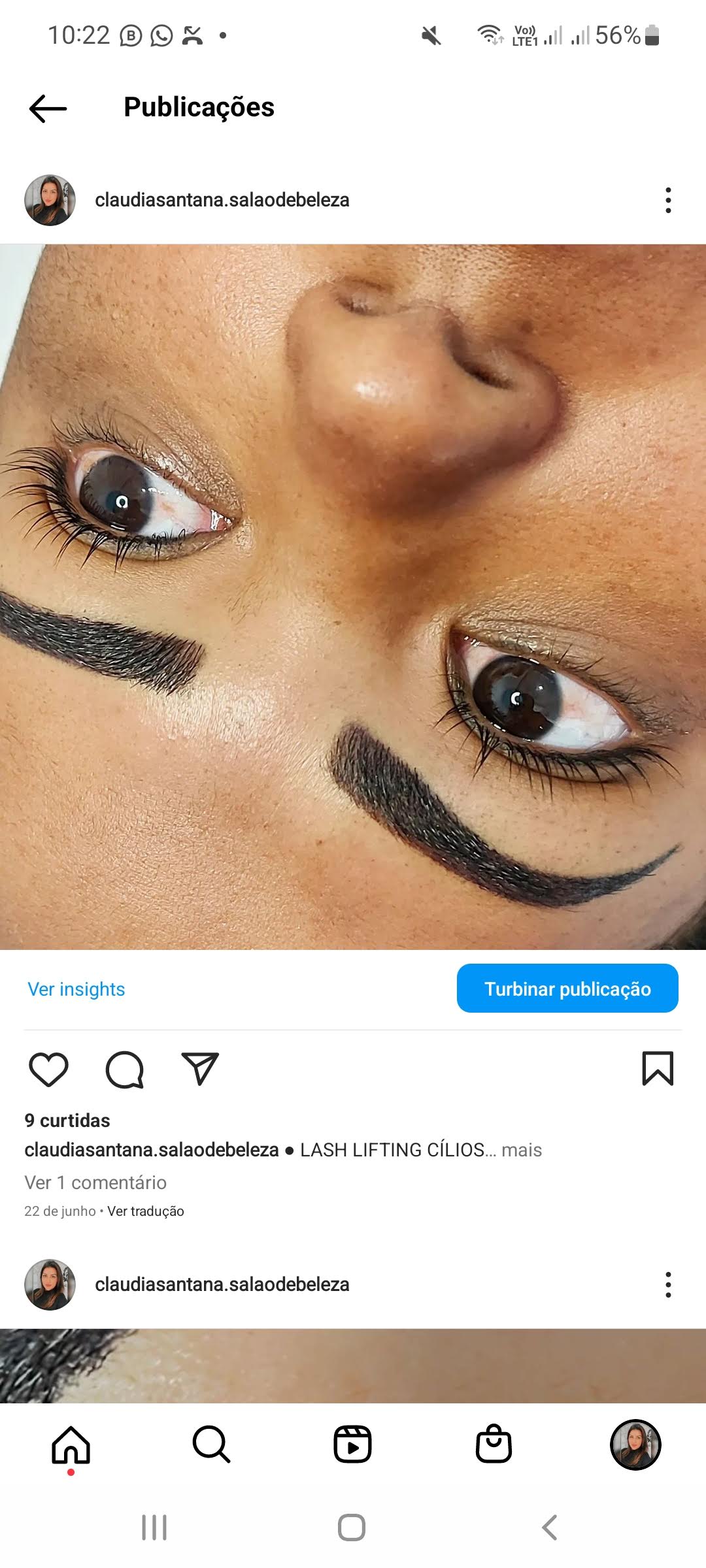Open Profile tab in bottom bar
The height and width of the screenshot is (1568, 706).
[x=635, y=1445]
